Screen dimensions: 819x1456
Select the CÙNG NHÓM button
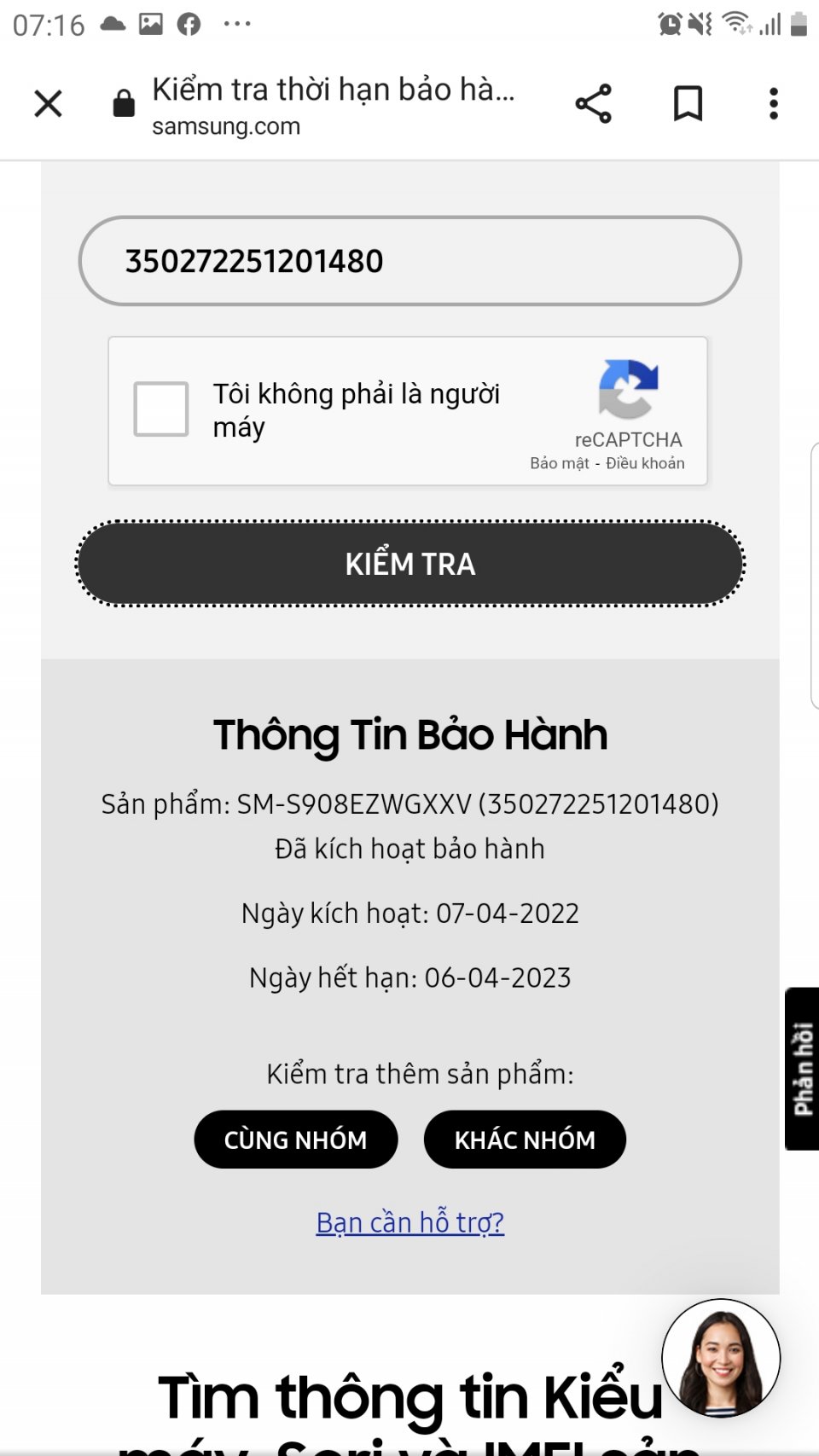click(295, 1140)
